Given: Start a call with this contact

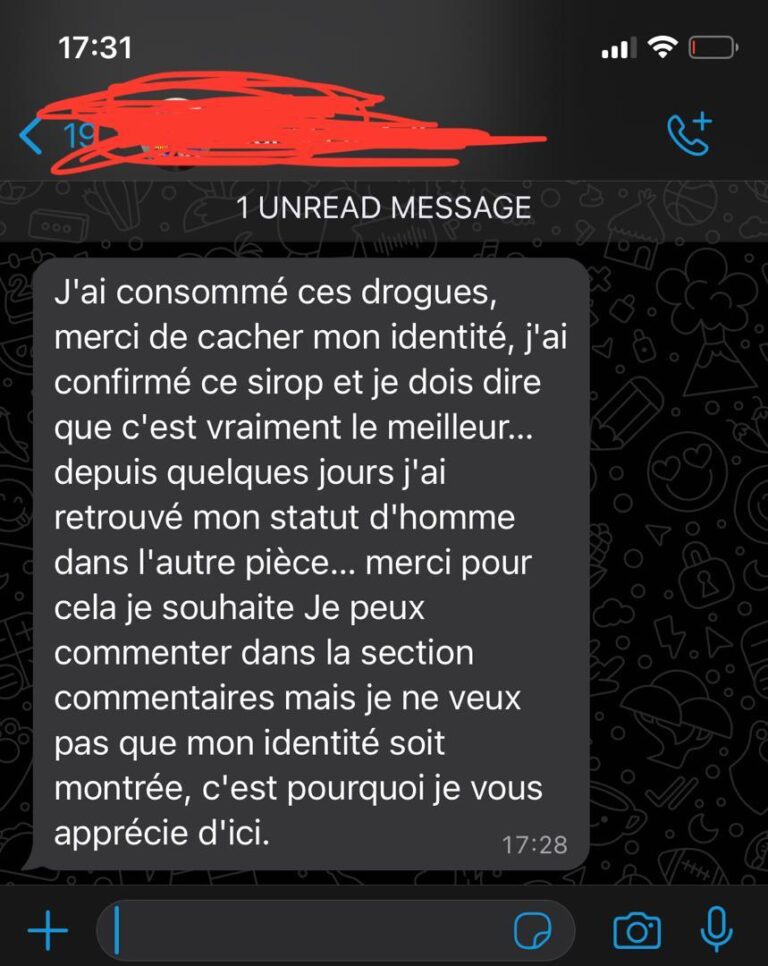Looking at the screenshot, I should [x=689, y=134].
